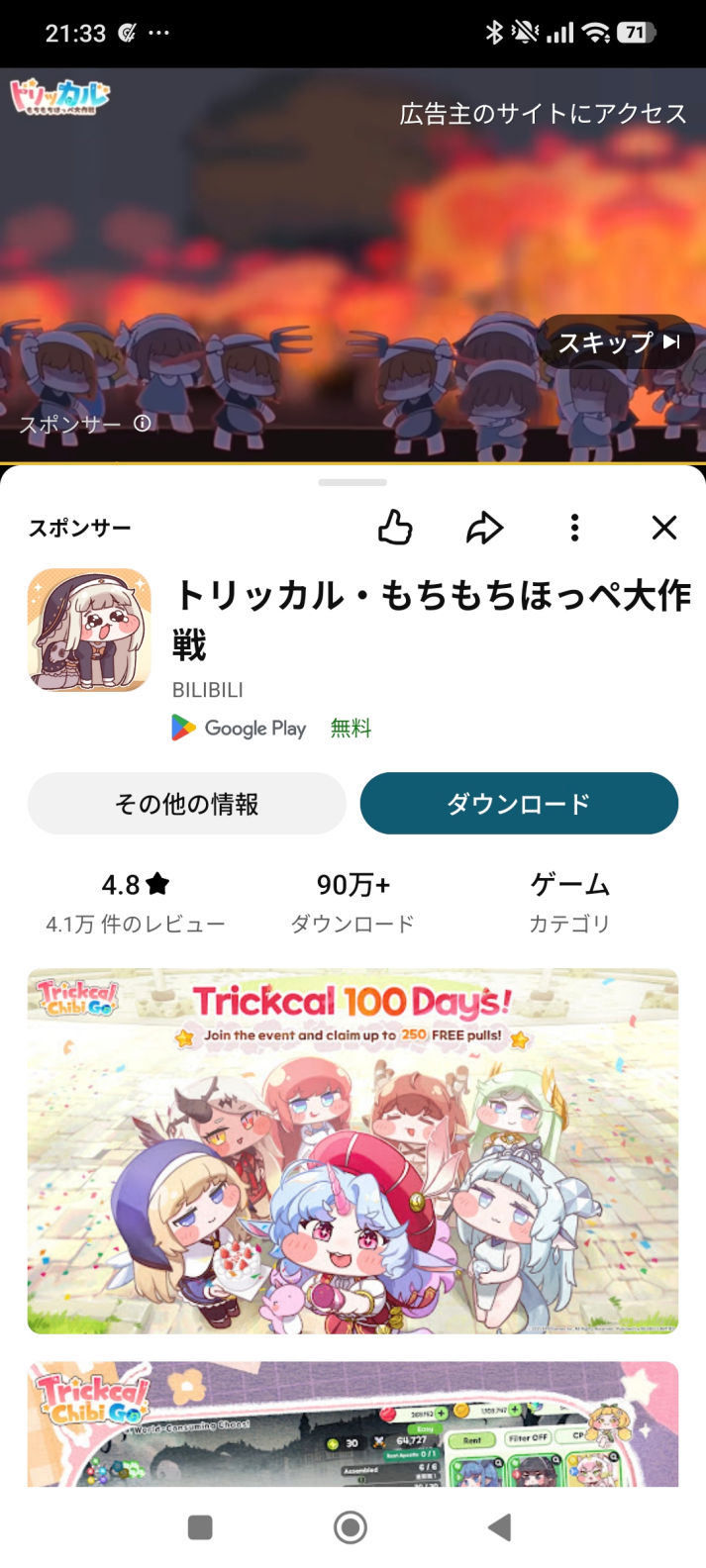Image resolution: width=706 pixels, height=1568 pixels.
Task: Open the Trickcal Chibi Go gameplay screenshot
Action: click(353, 1423)
